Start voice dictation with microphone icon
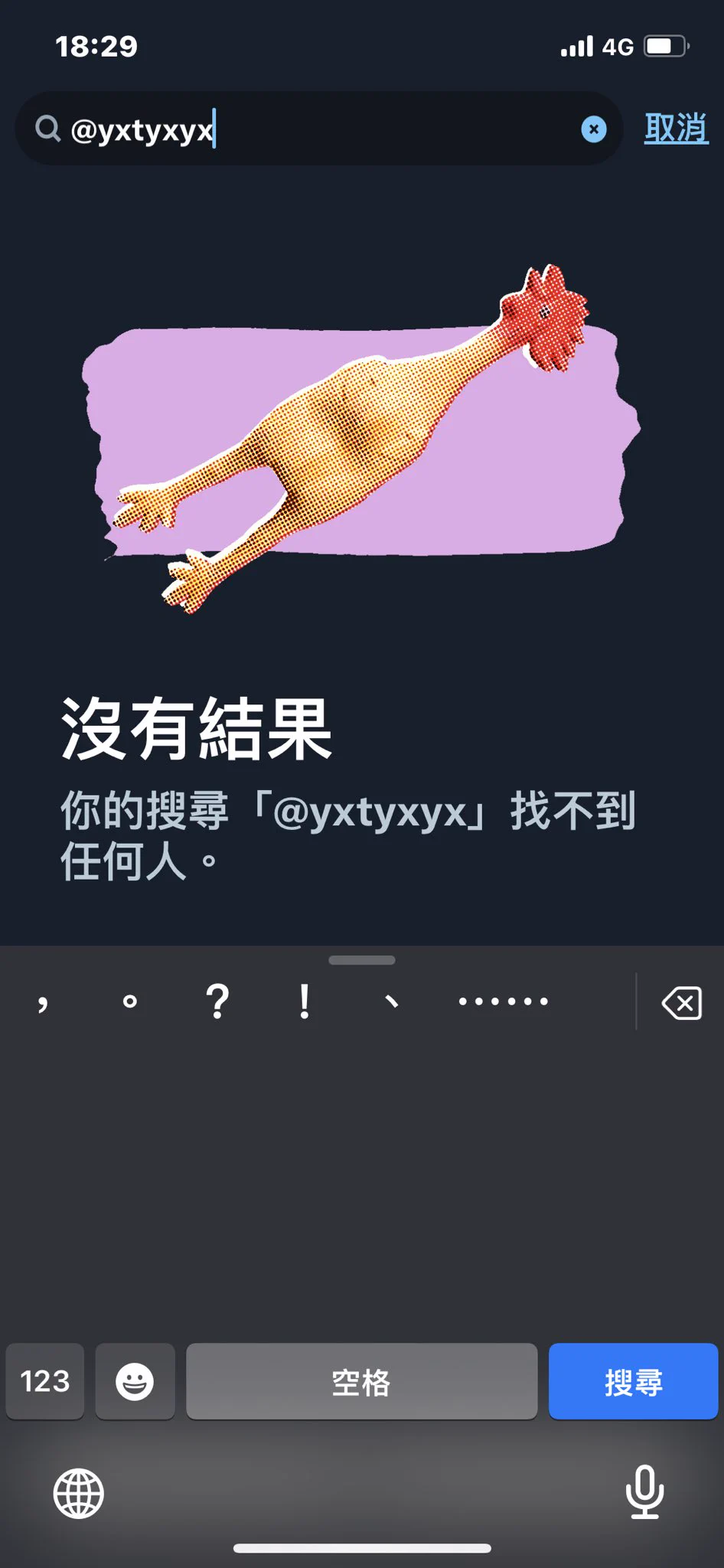Image resolution: width=724 pixels, height=1568 pixels. [644, 1491]
